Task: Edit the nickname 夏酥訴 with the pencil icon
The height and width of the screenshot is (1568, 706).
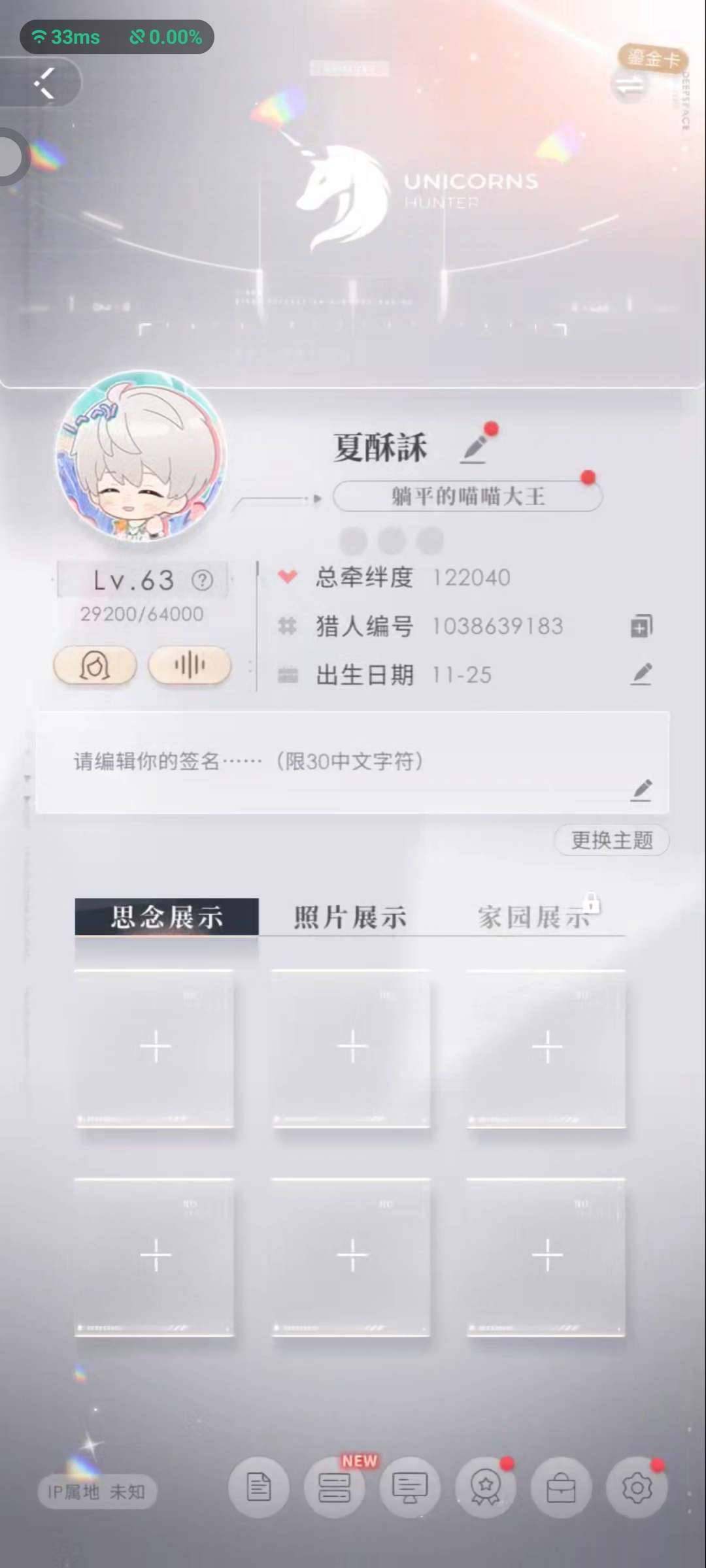Action: pyautogui.click(x=474, y=448)
